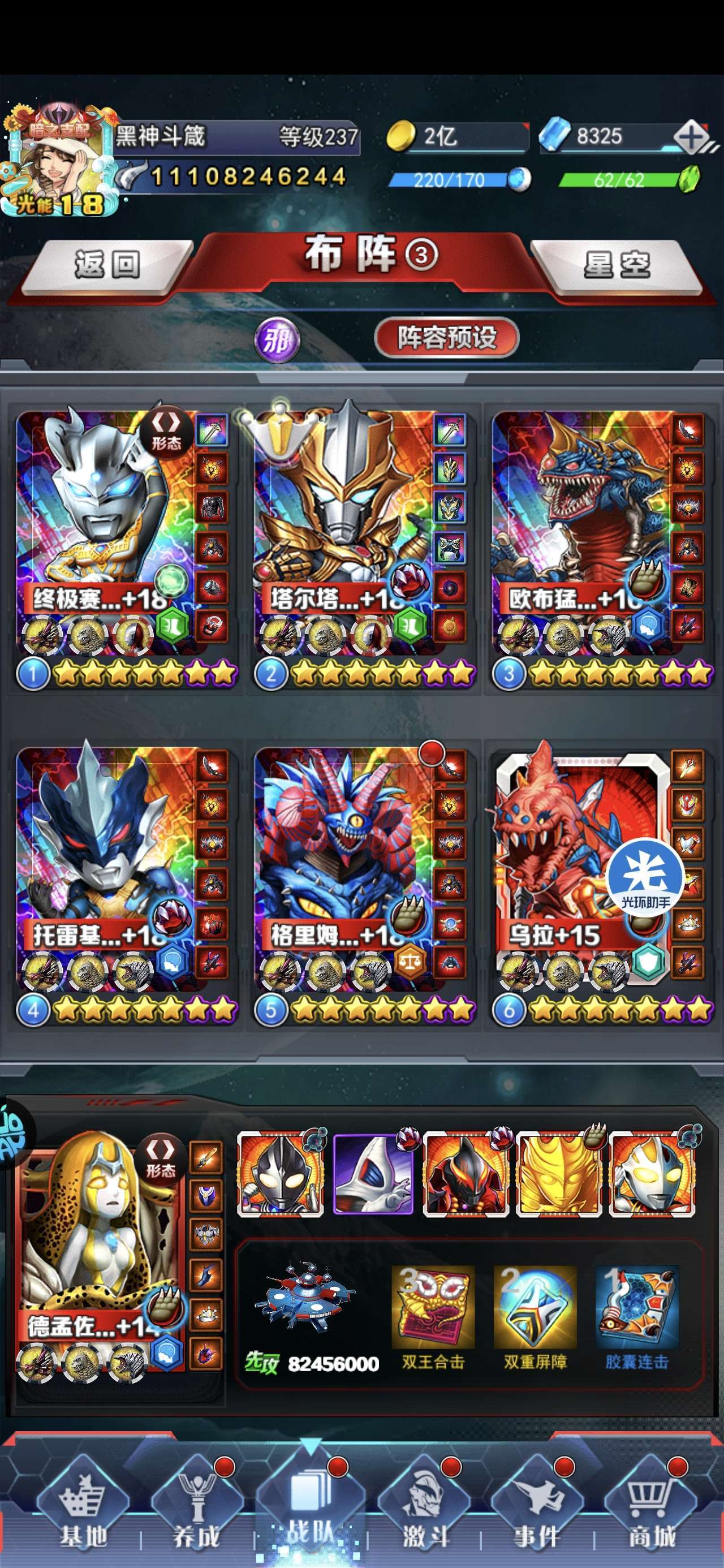Image resolution: width=724 pixels, height=1568 pixels.
Task: Open the 光环助手 floating assistant
Action: (645, 875)
